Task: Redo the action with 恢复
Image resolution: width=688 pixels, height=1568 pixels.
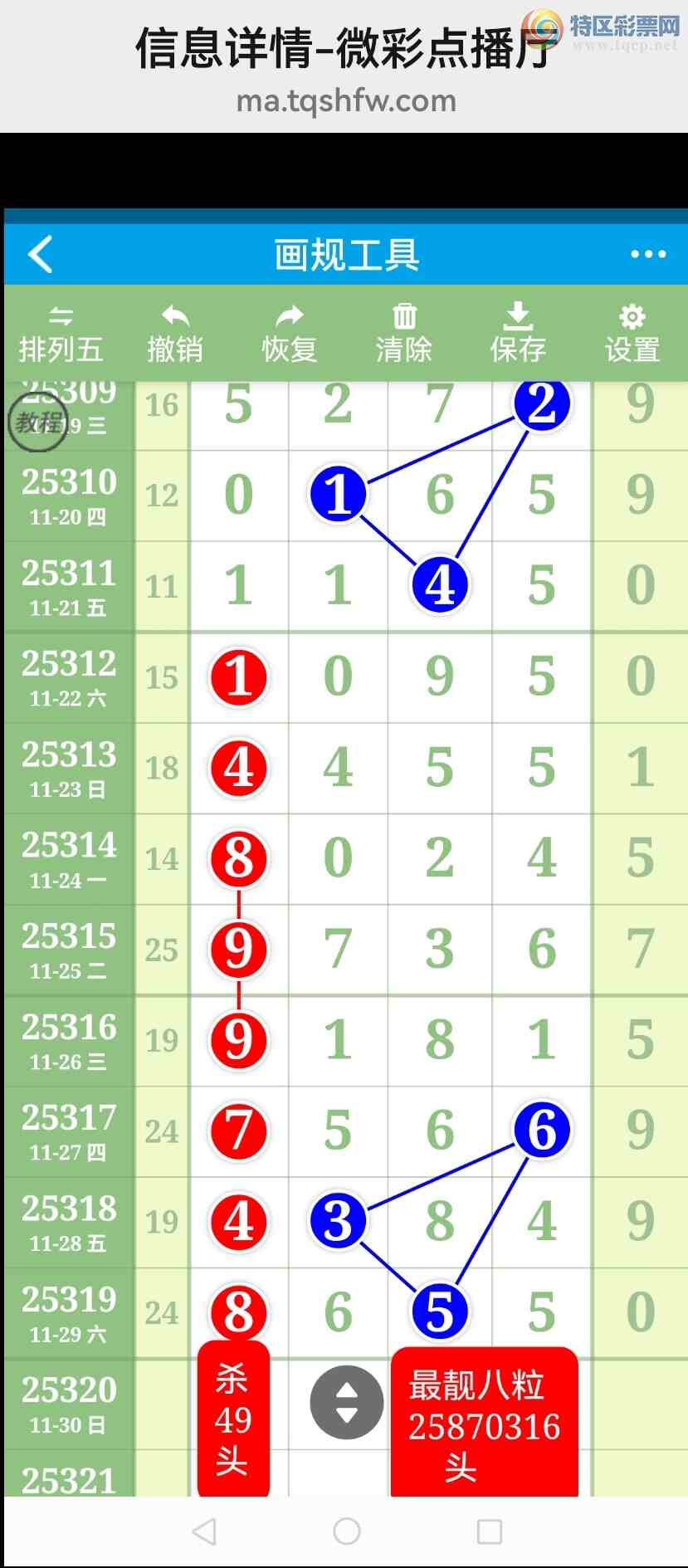Action: (290, 335)
